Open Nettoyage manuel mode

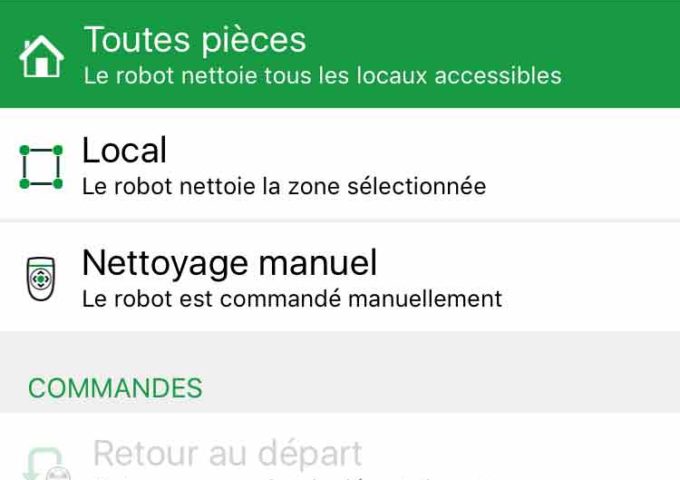point(340,277)
